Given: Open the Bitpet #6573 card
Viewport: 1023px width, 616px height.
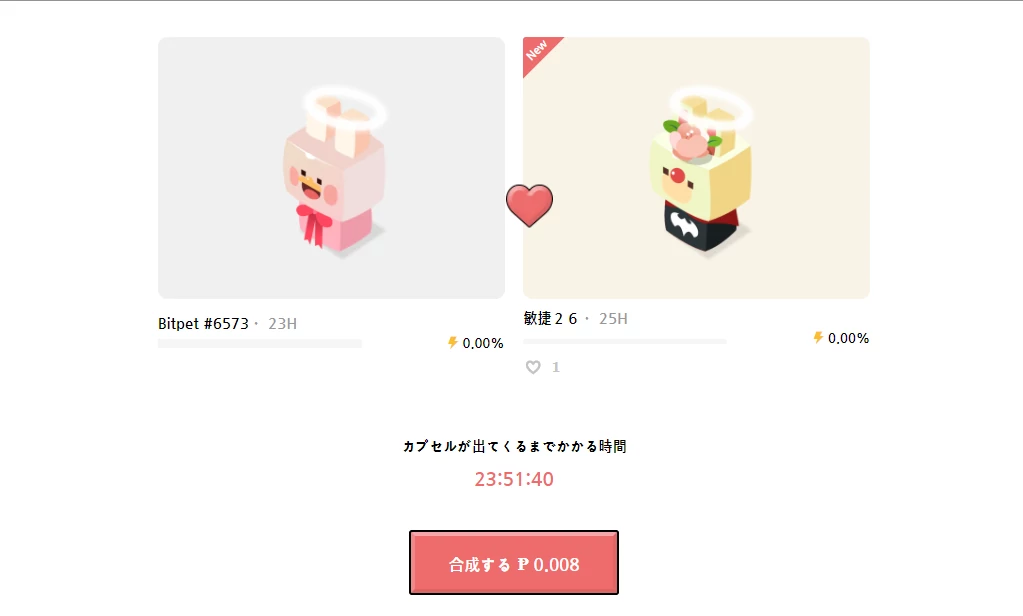Looking at the screenshot, I should (x=331, y=168).
